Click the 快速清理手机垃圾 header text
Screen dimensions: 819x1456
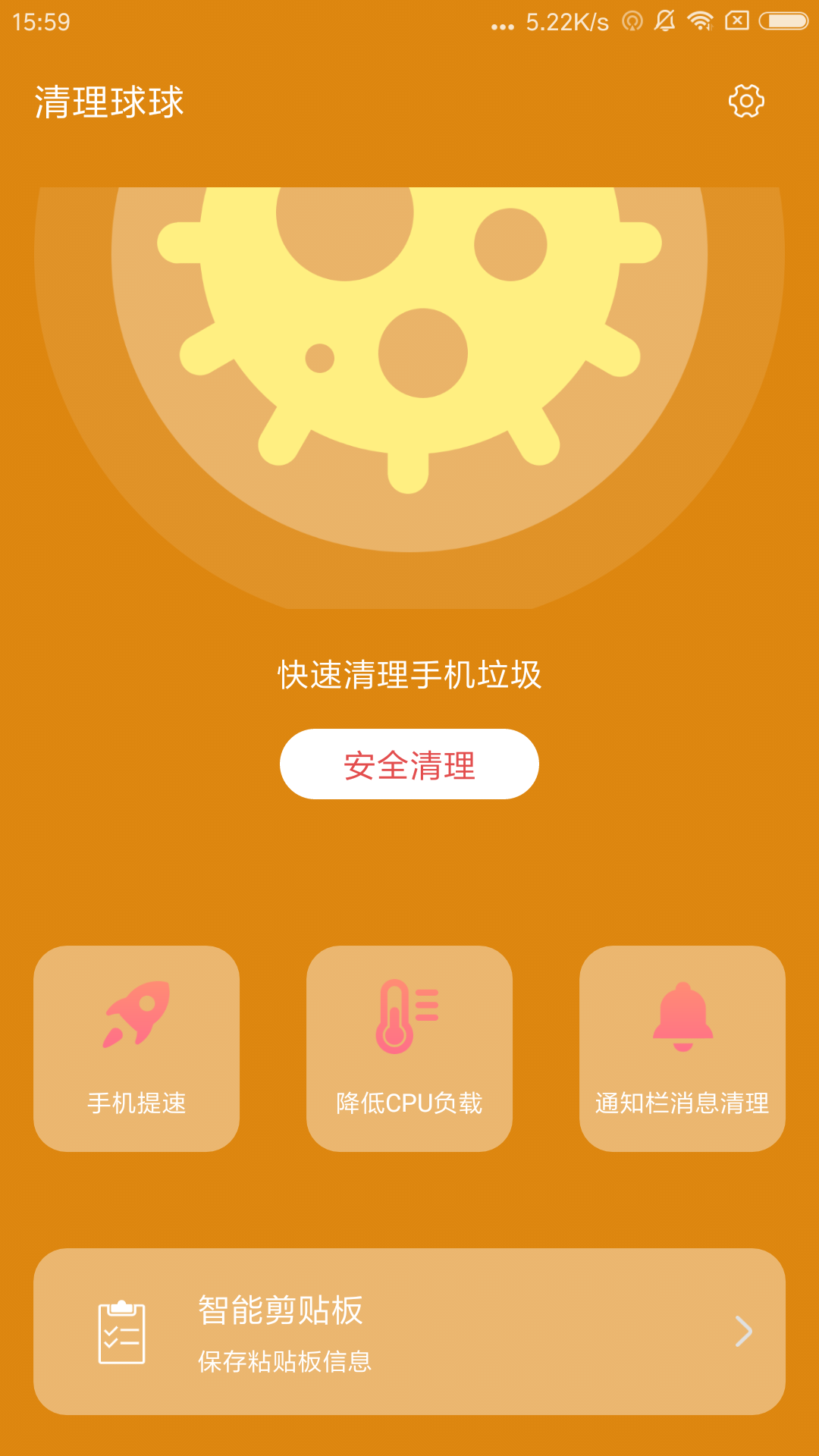409,673
